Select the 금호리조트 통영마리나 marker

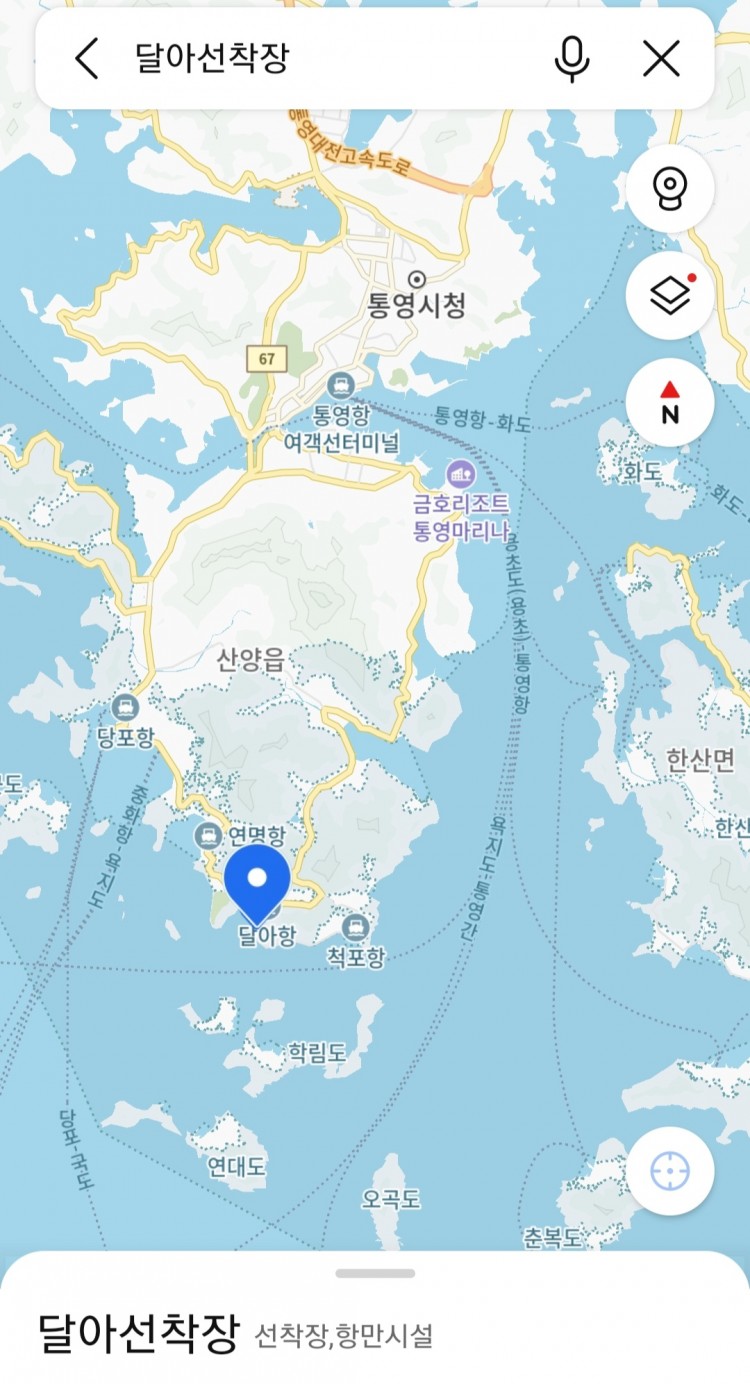(x=460, y=470)
